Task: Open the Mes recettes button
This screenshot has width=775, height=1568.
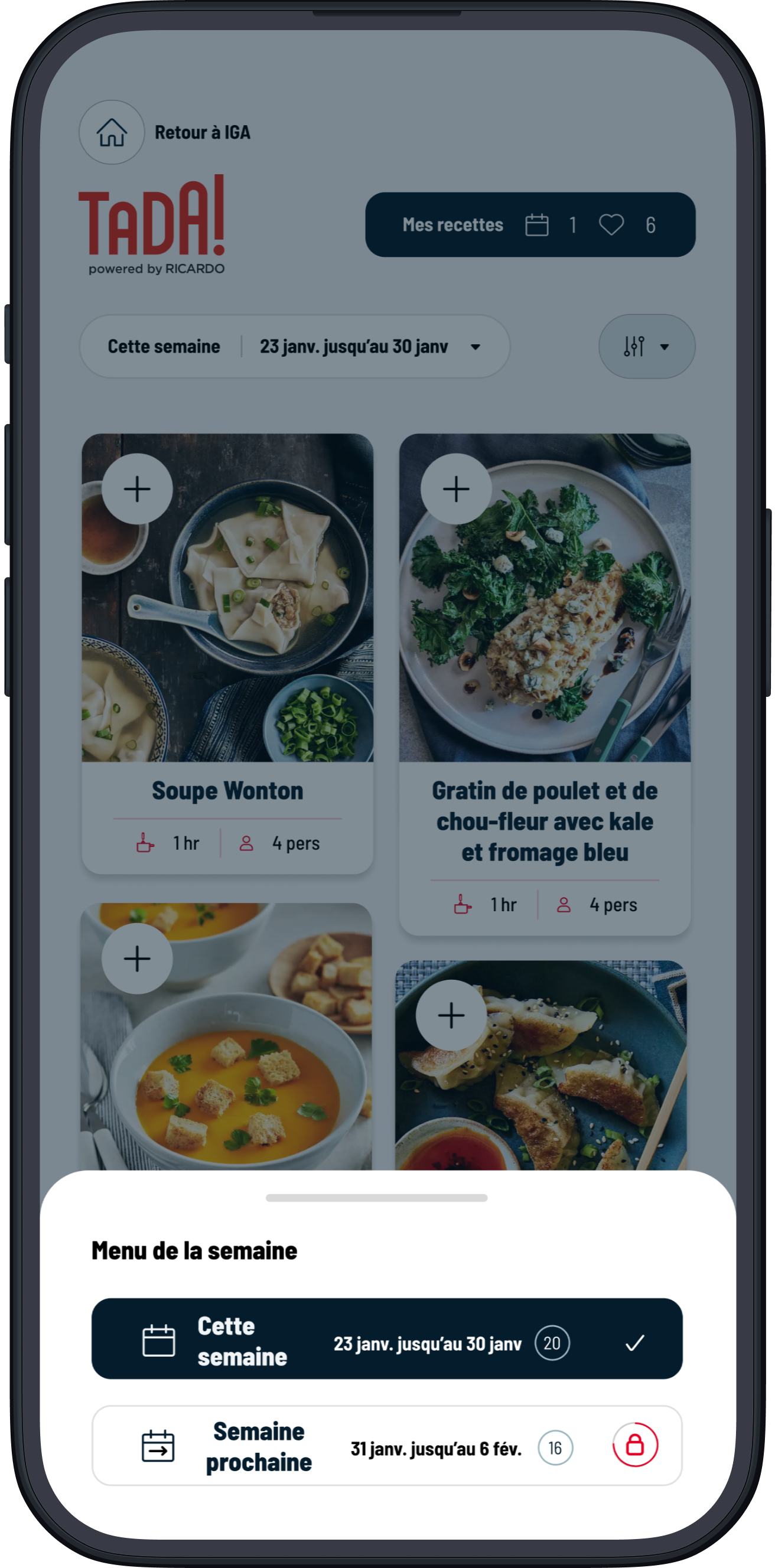Action: tap(530, 224)
